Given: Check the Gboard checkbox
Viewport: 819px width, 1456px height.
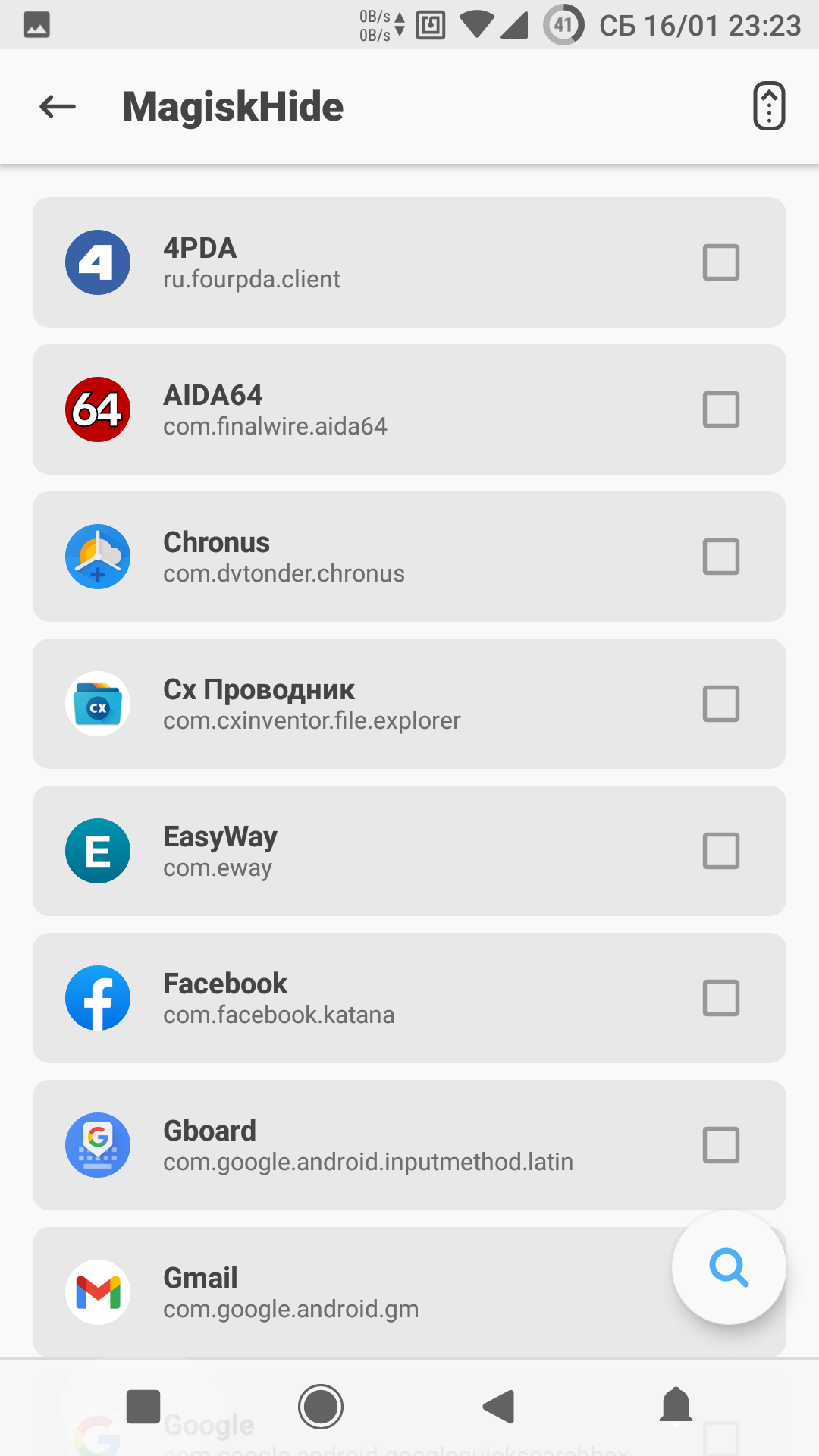Looking at the screenshot, I should pos(720,1145).
